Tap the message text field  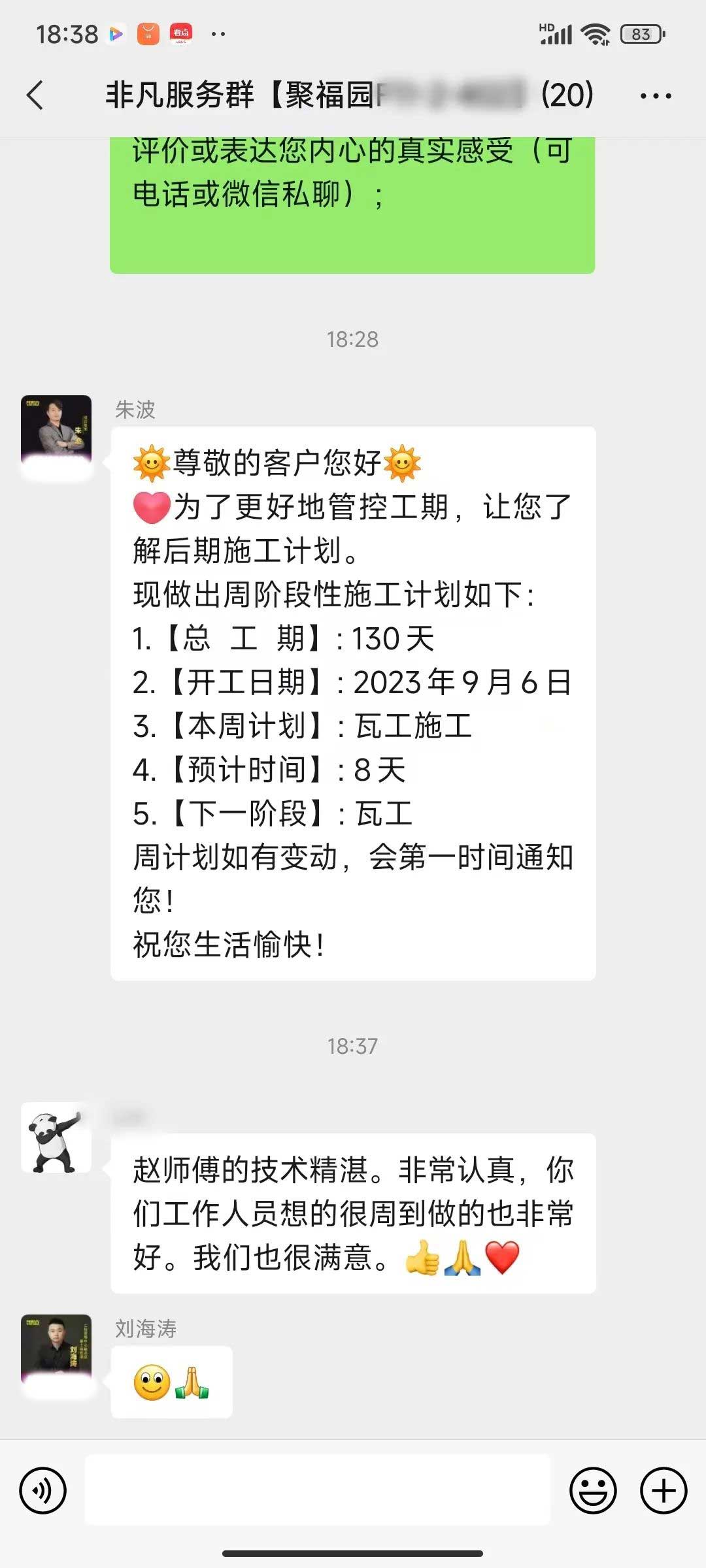pos(318,1491)
